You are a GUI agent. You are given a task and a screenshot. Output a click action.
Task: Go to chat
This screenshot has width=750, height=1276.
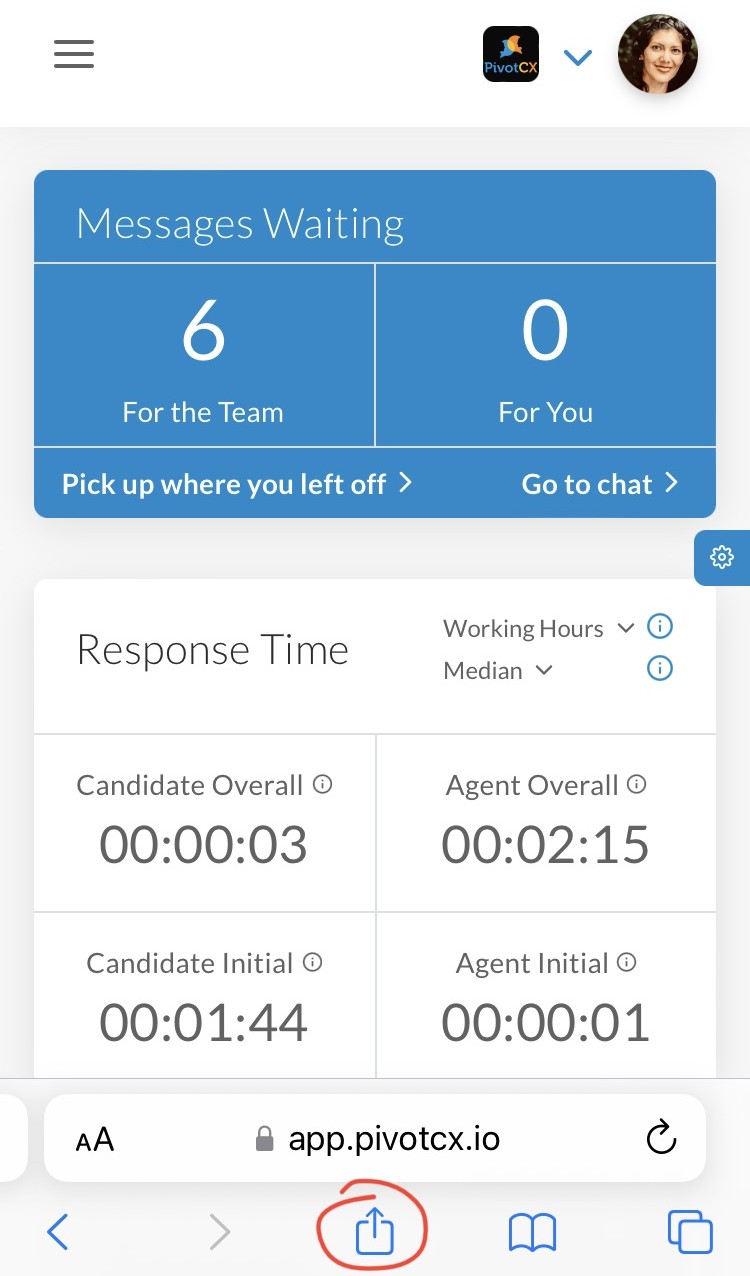coord(600,484)
